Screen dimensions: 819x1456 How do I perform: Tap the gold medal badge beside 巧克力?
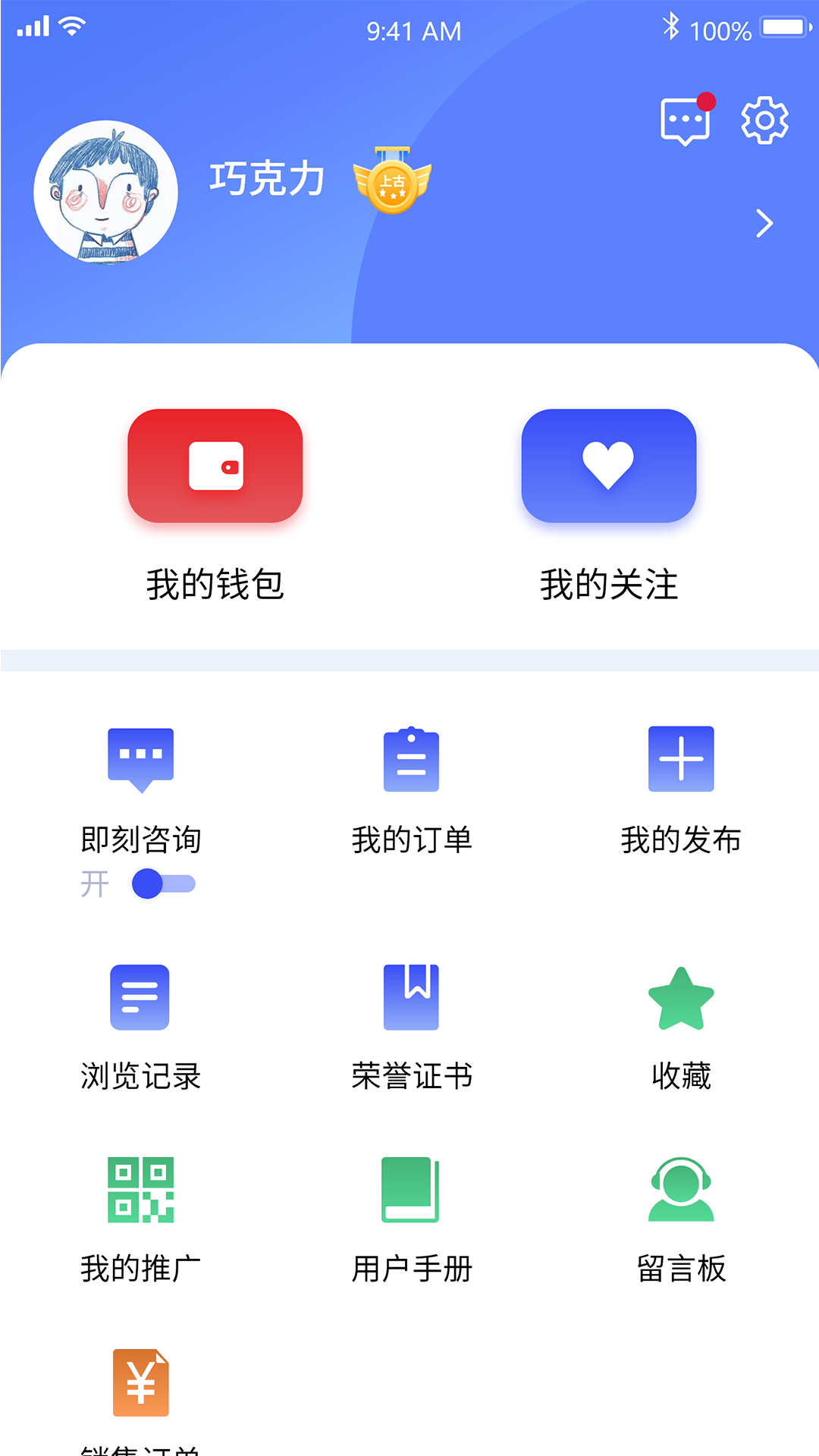click(x=392, y=180)
